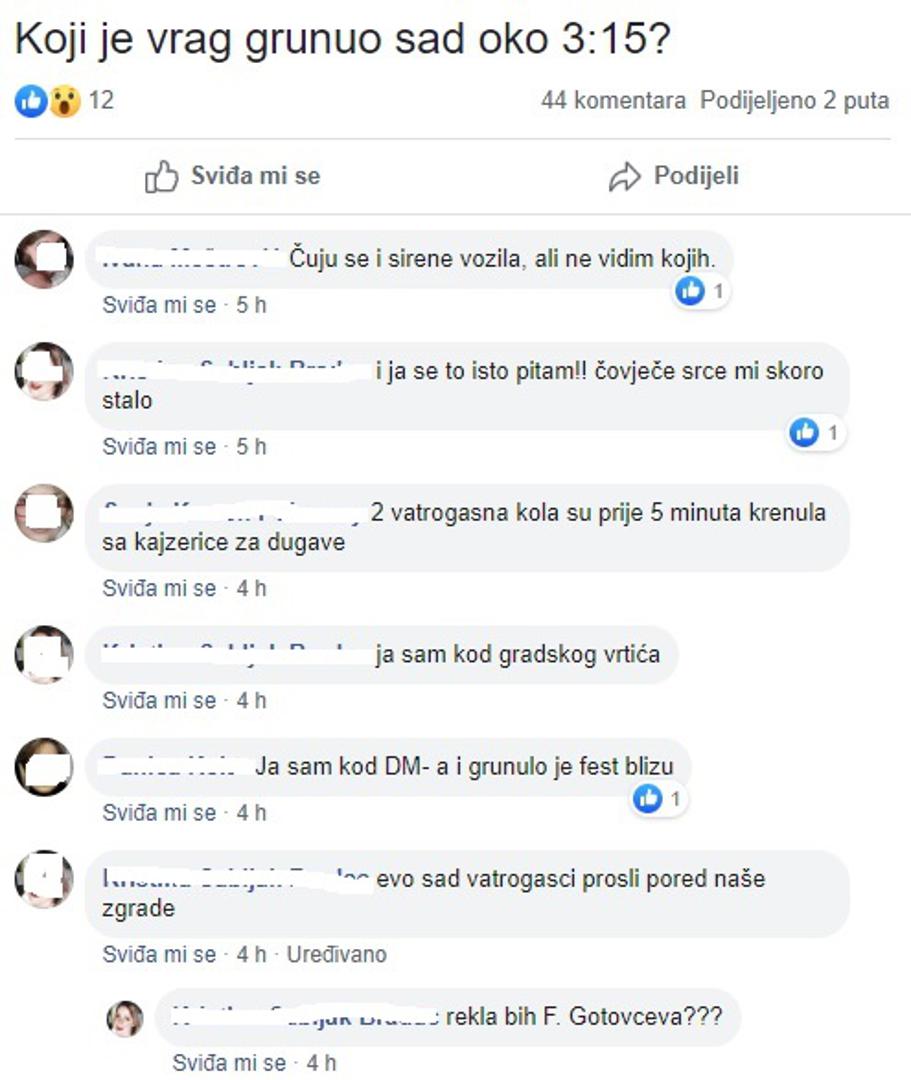Share the post via Podijeli
The image size is (911, 1080).
[x=673, y=177]
